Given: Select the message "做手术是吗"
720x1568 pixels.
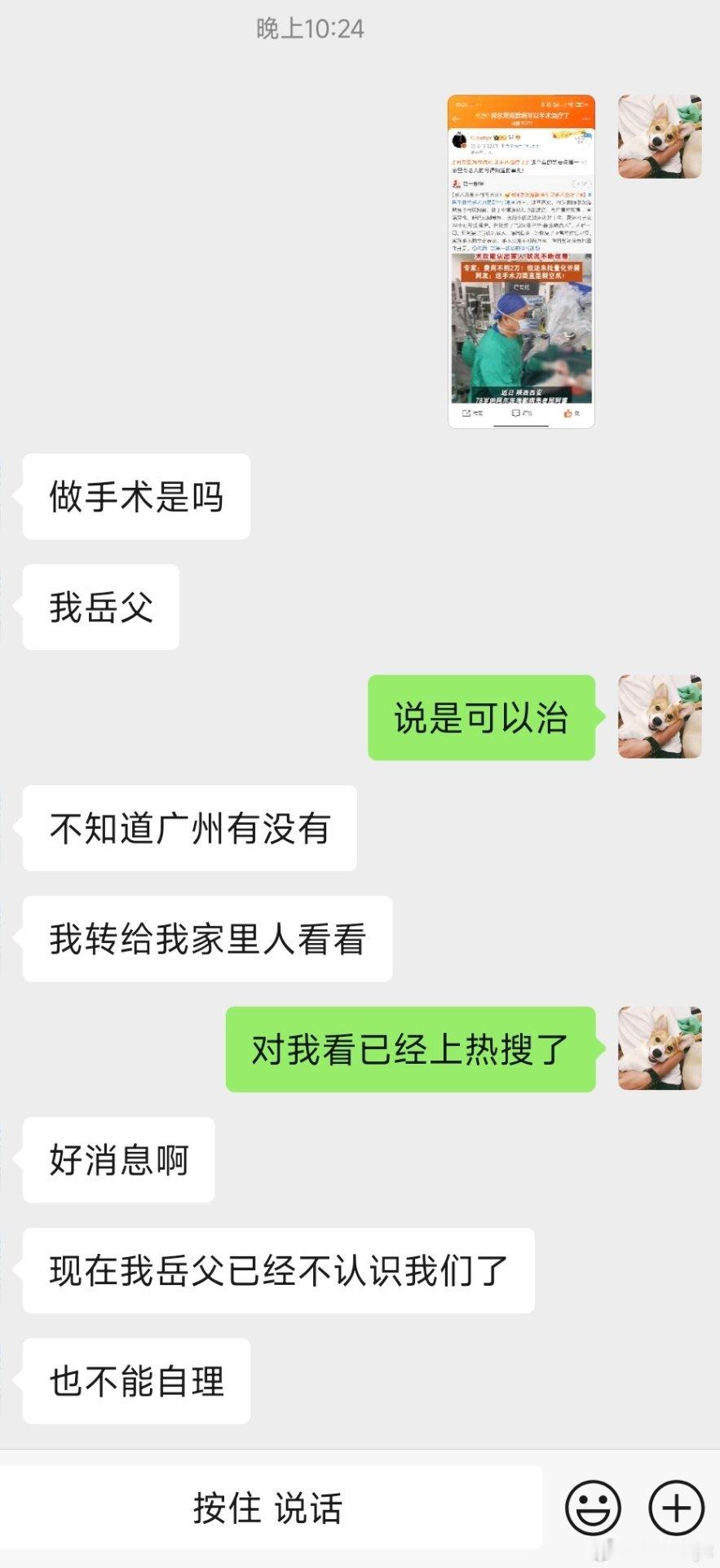Looking at the screenshot, I should (135, 495).
